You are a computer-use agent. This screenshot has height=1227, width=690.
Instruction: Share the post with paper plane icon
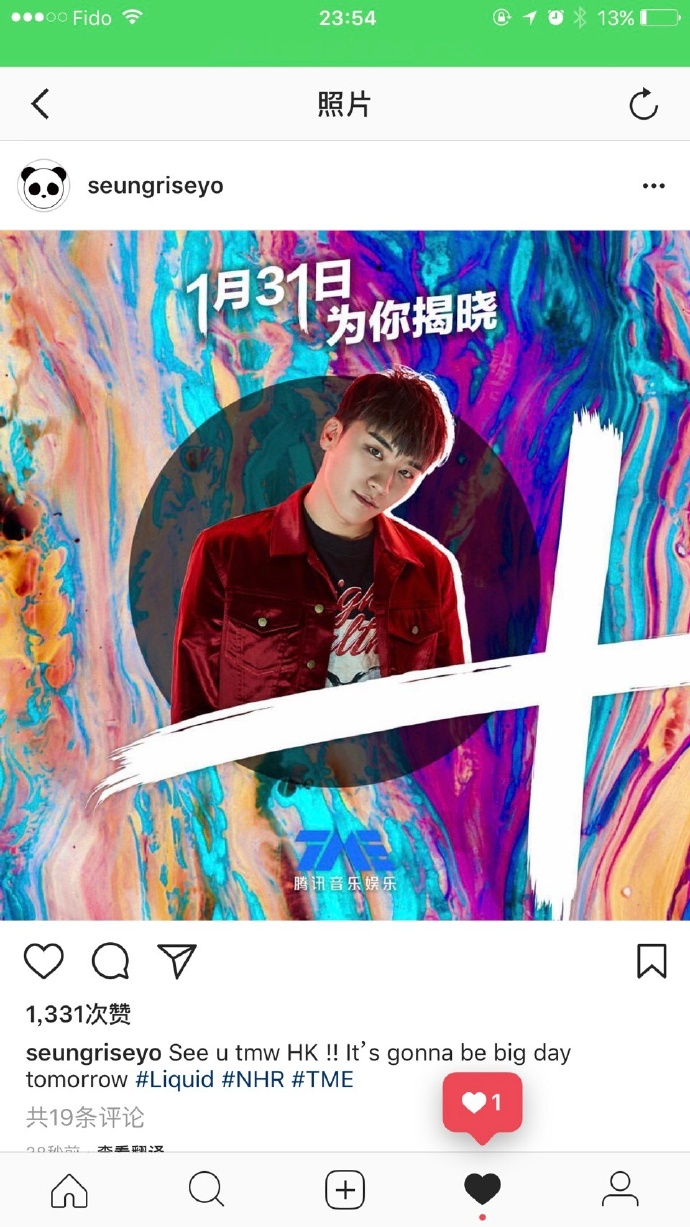point(177,961)
